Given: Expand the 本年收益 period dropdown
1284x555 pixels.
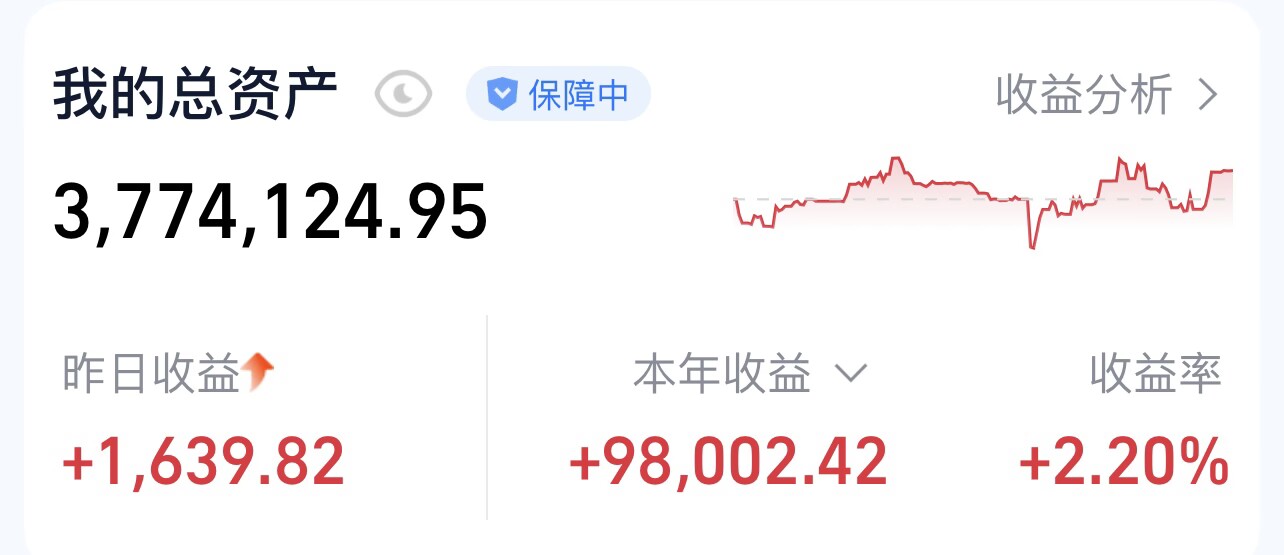Looking at the screenshot, I should [x=849, y=374].
